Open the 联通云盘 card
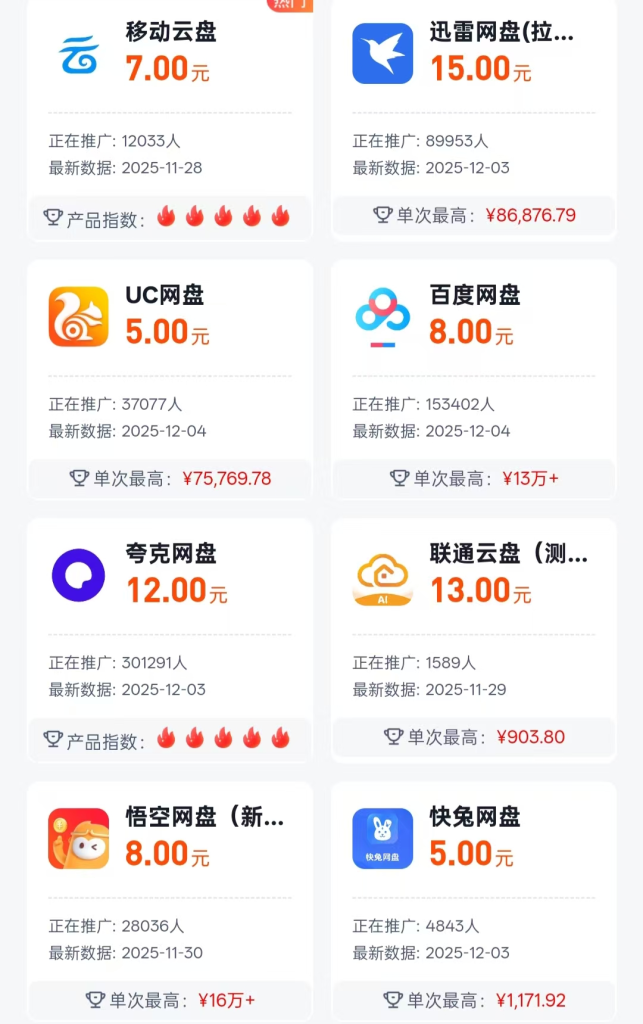Image resolution: width=643 pixels, height=1024 pixels. tap(473, 635)
